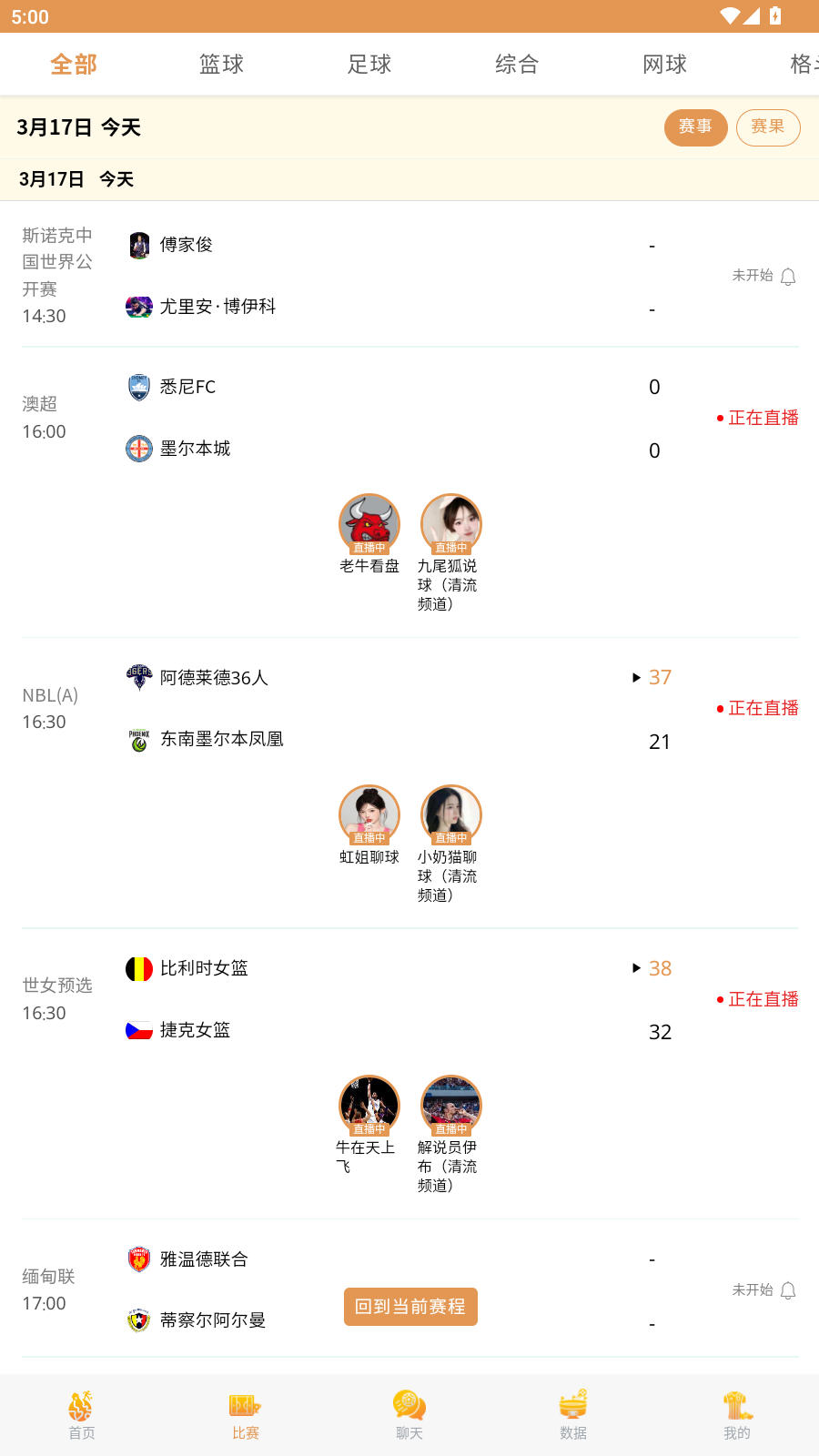Switch to the 篮球 tab
The height and width of the screenshot is (1456, 819).
[x=220, y=64]
